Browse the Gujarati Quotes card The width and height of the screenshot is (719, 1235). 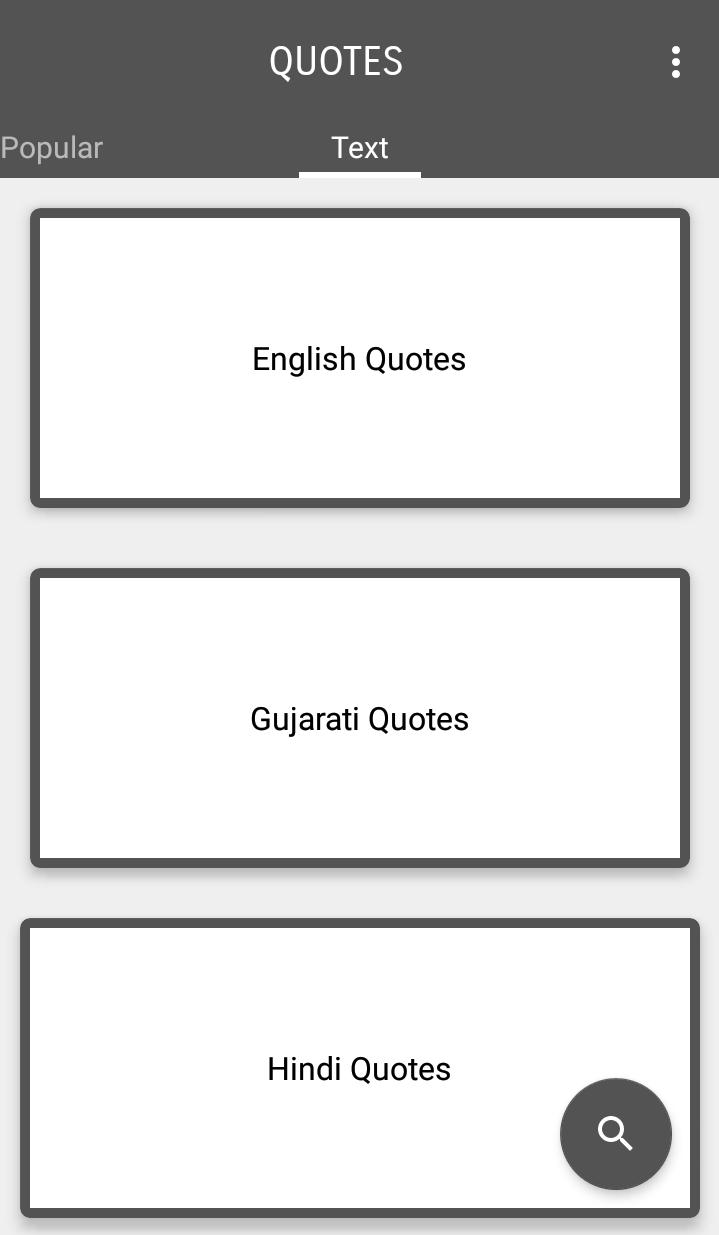(x=359, y=718)
